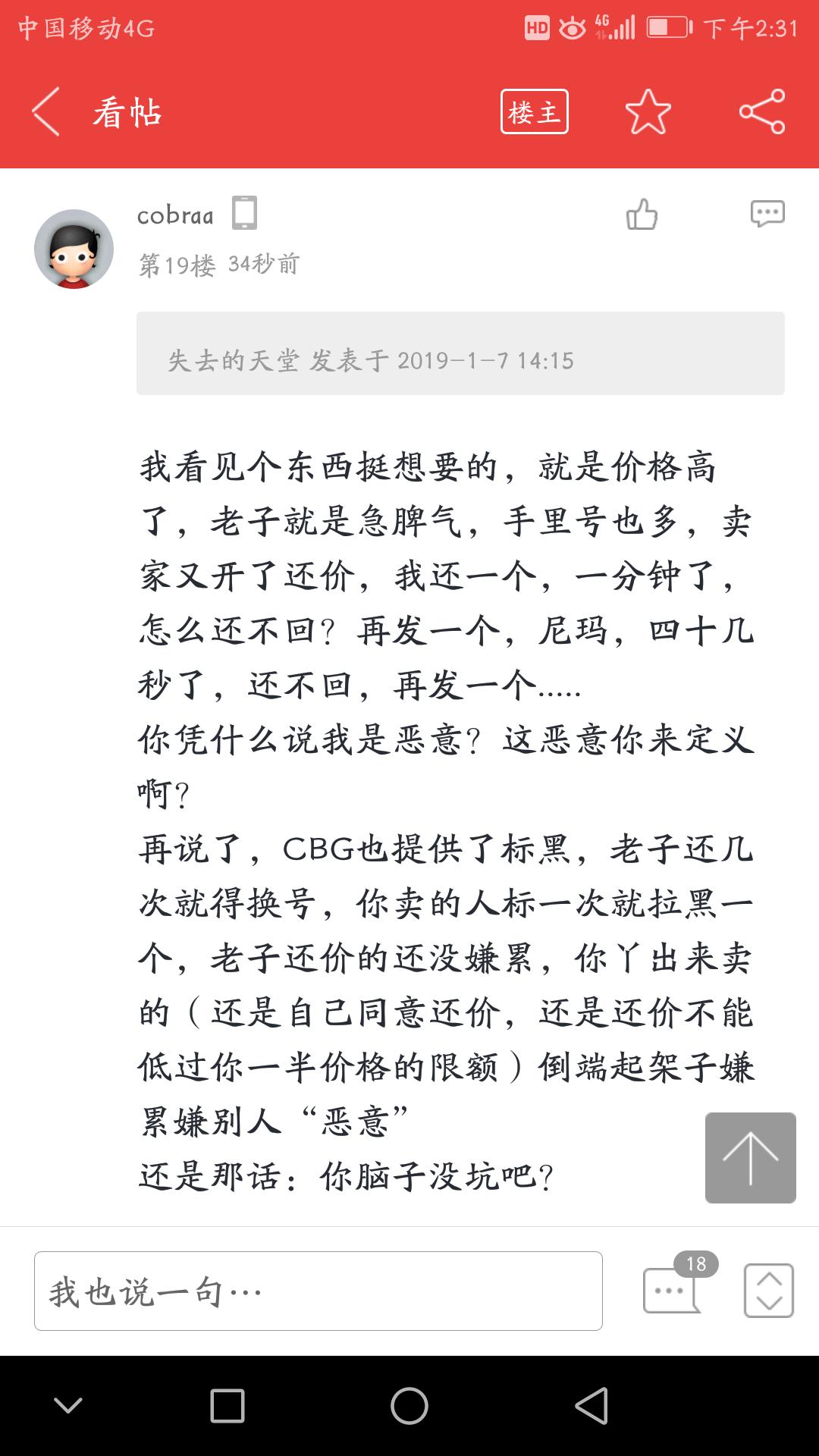
Task: Open recent apps from navigation bar
Action: click(227, 1406)
